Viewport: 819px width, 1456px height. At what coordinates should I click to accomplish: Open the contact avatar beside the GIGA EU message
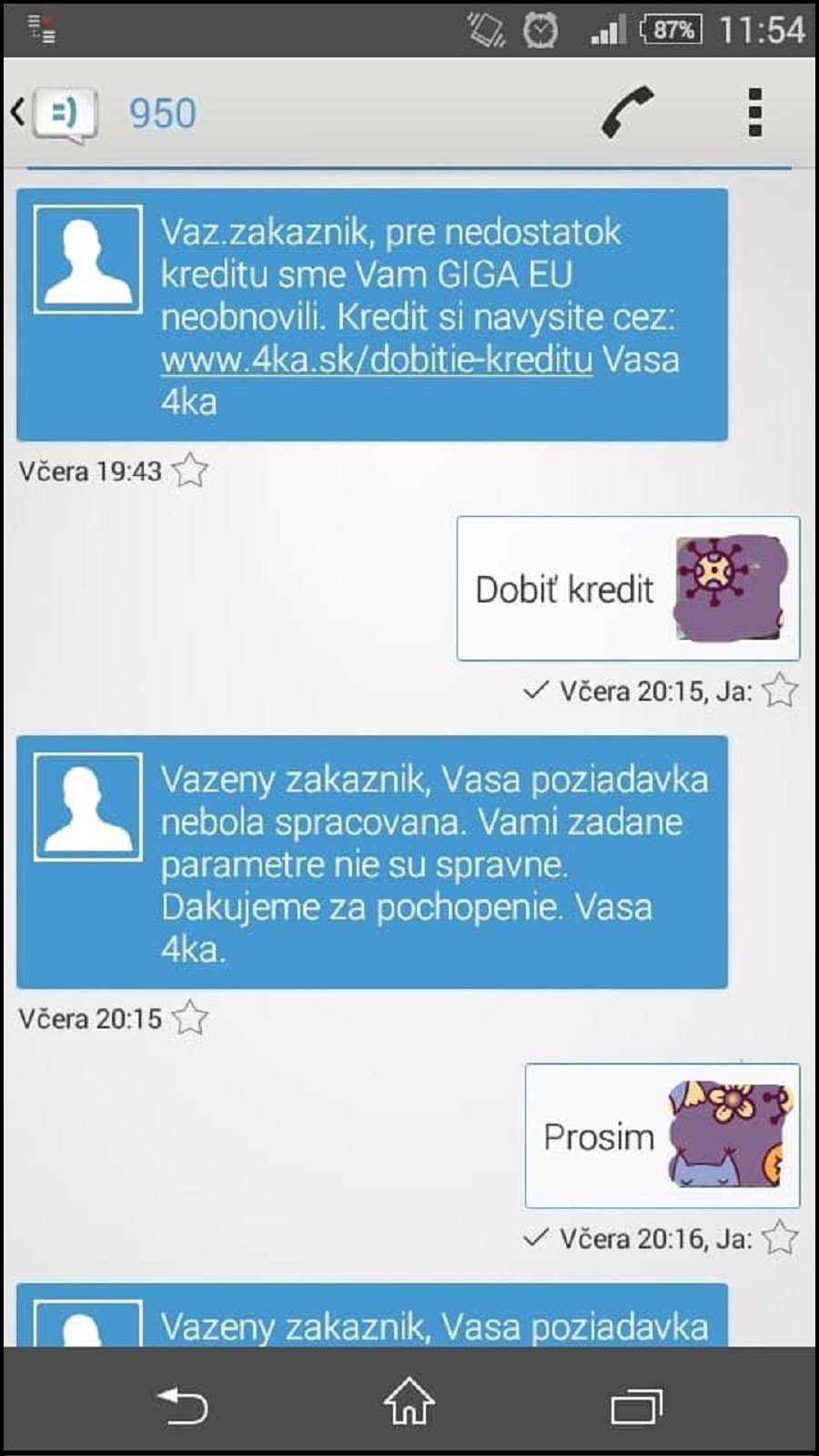(x=88, y=259)
